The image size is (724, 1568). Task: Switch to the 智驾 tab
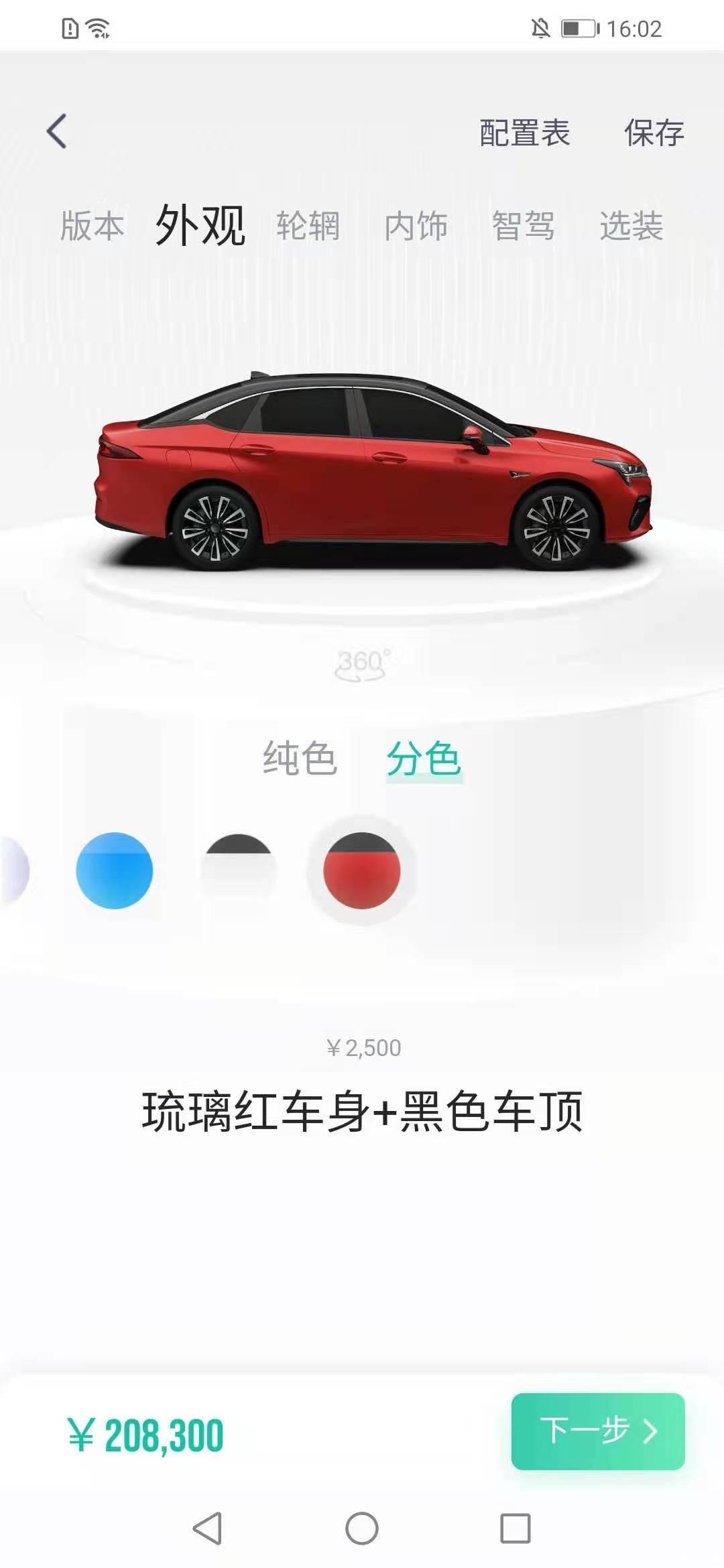point(523,225)
